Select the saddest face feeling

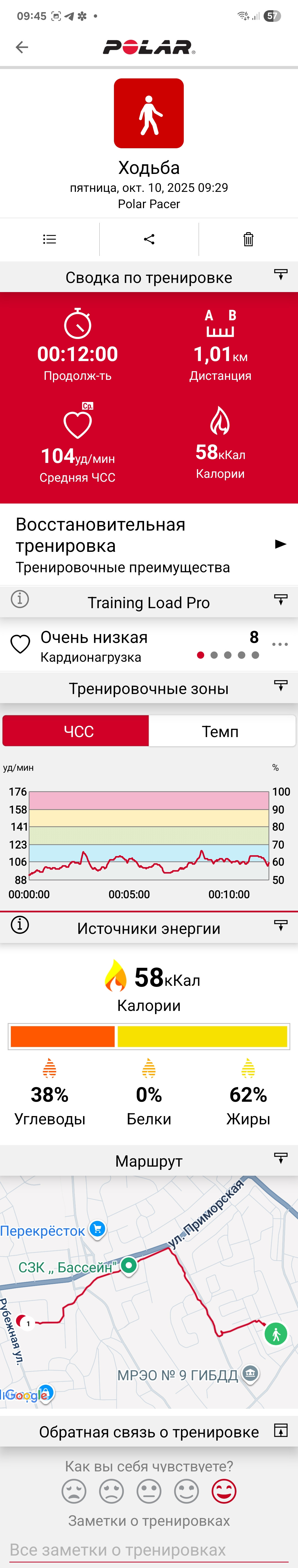(x=74, y=1491)
